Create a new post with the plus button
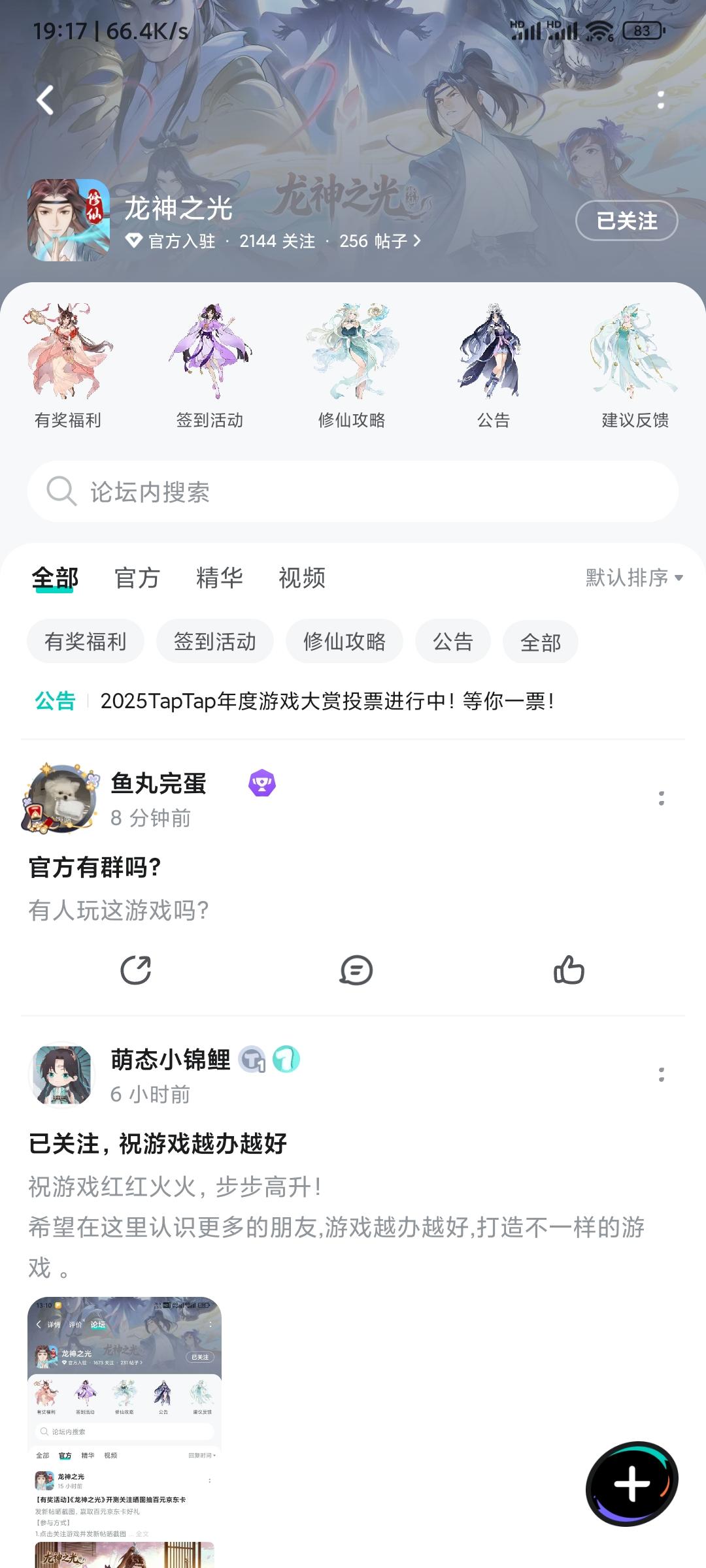 pyautogui.click(x=632, y=1484)
